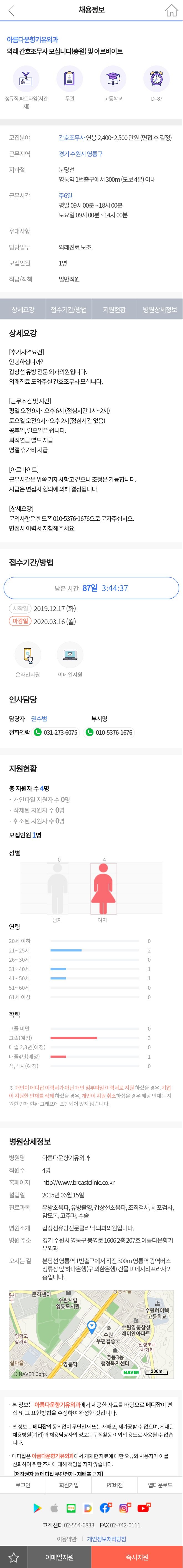Go back using the top-left arrow

coord(11,10)
